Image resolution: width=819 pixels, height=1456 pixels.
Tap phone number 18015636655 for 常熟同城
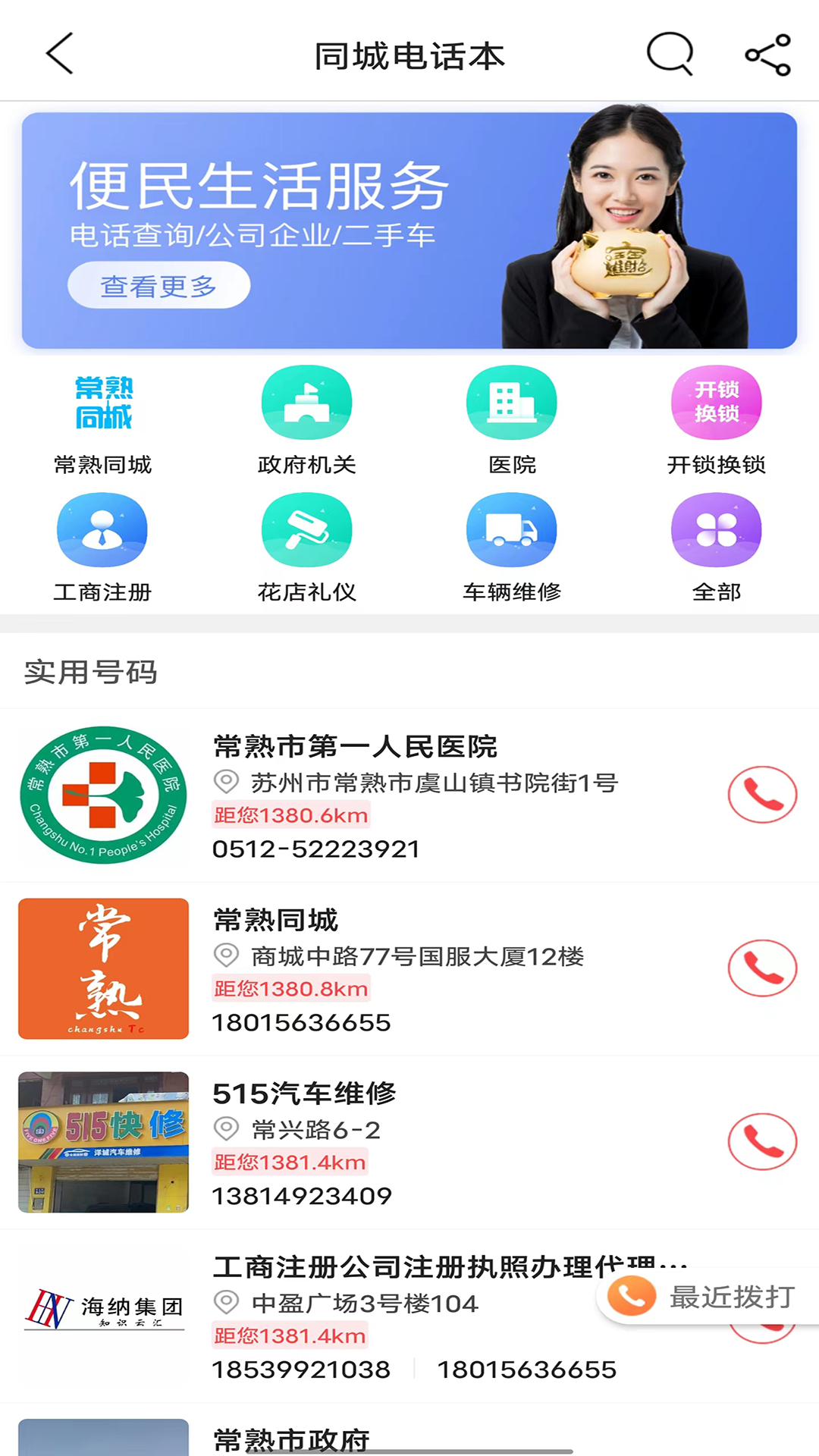tap(300, 1022)
